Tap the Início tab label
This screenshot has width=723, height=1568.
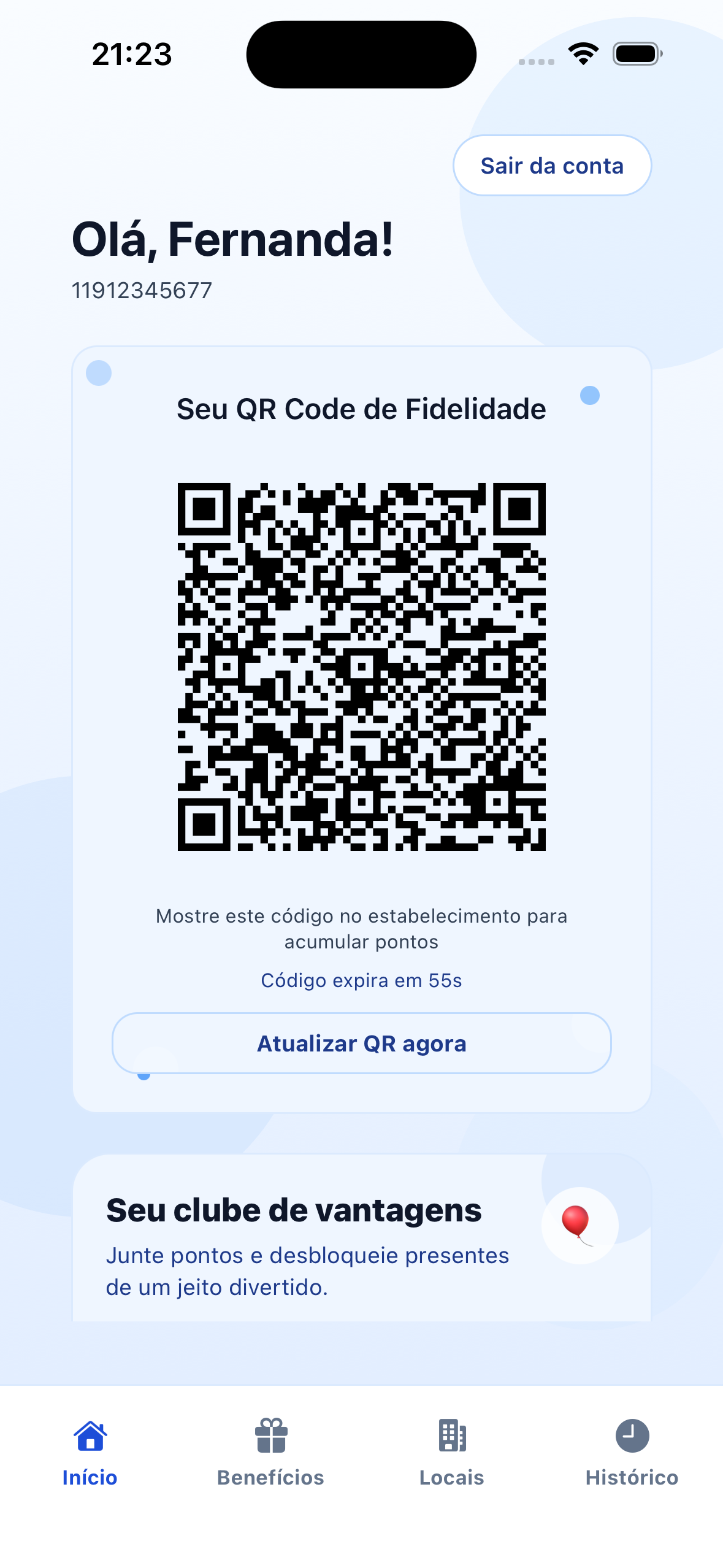[x=89, y=1477]
